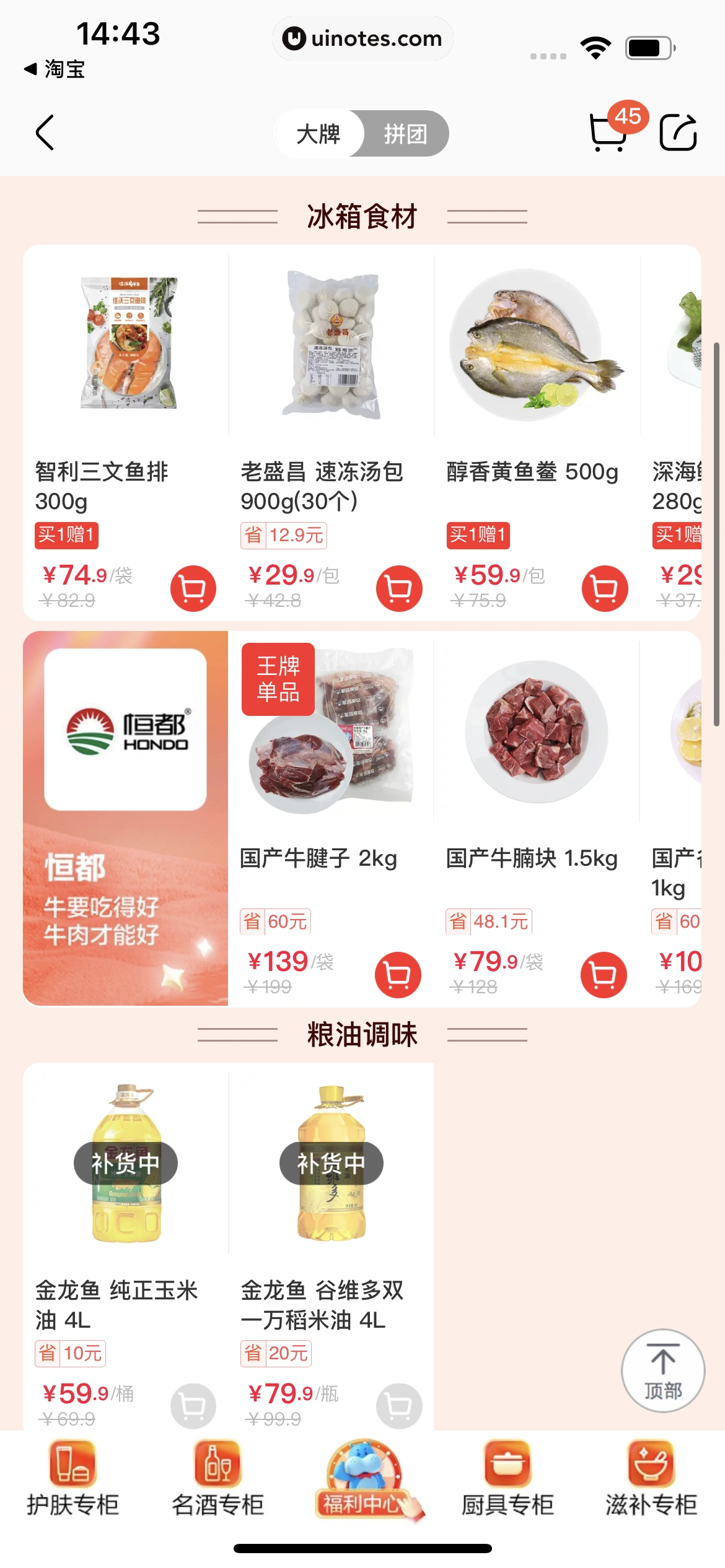Screen dimensions: 725x1568
Task: Open the 厨具专柜 section
Action: (x=507, y=1478)
